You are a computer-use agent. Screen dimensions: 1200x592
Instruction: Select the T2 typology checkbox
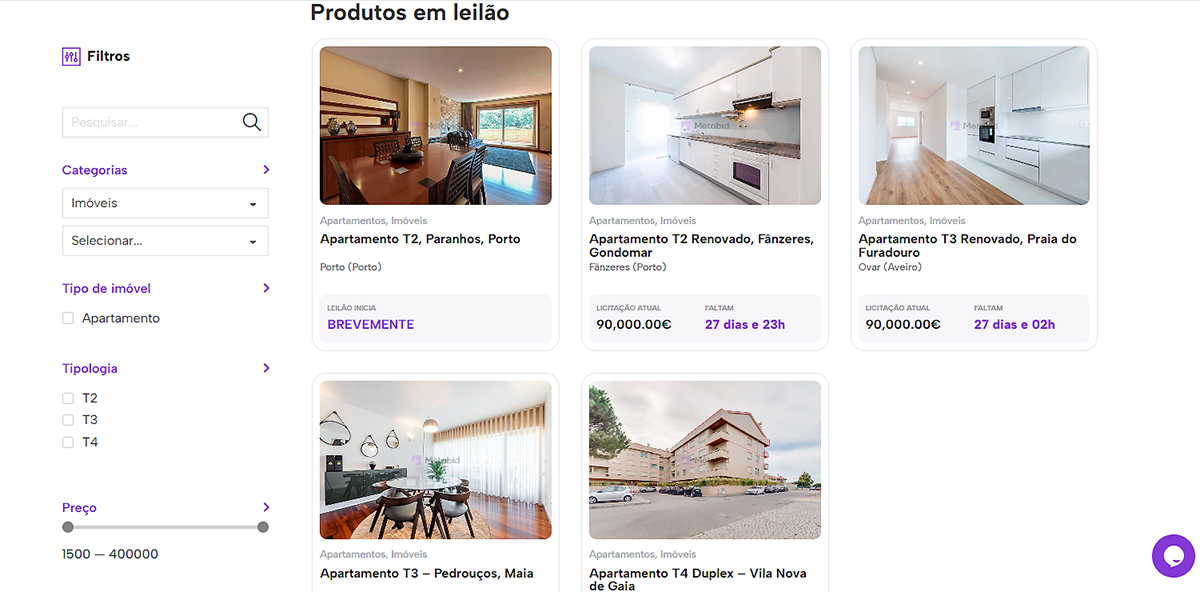[x=68, y=398]
